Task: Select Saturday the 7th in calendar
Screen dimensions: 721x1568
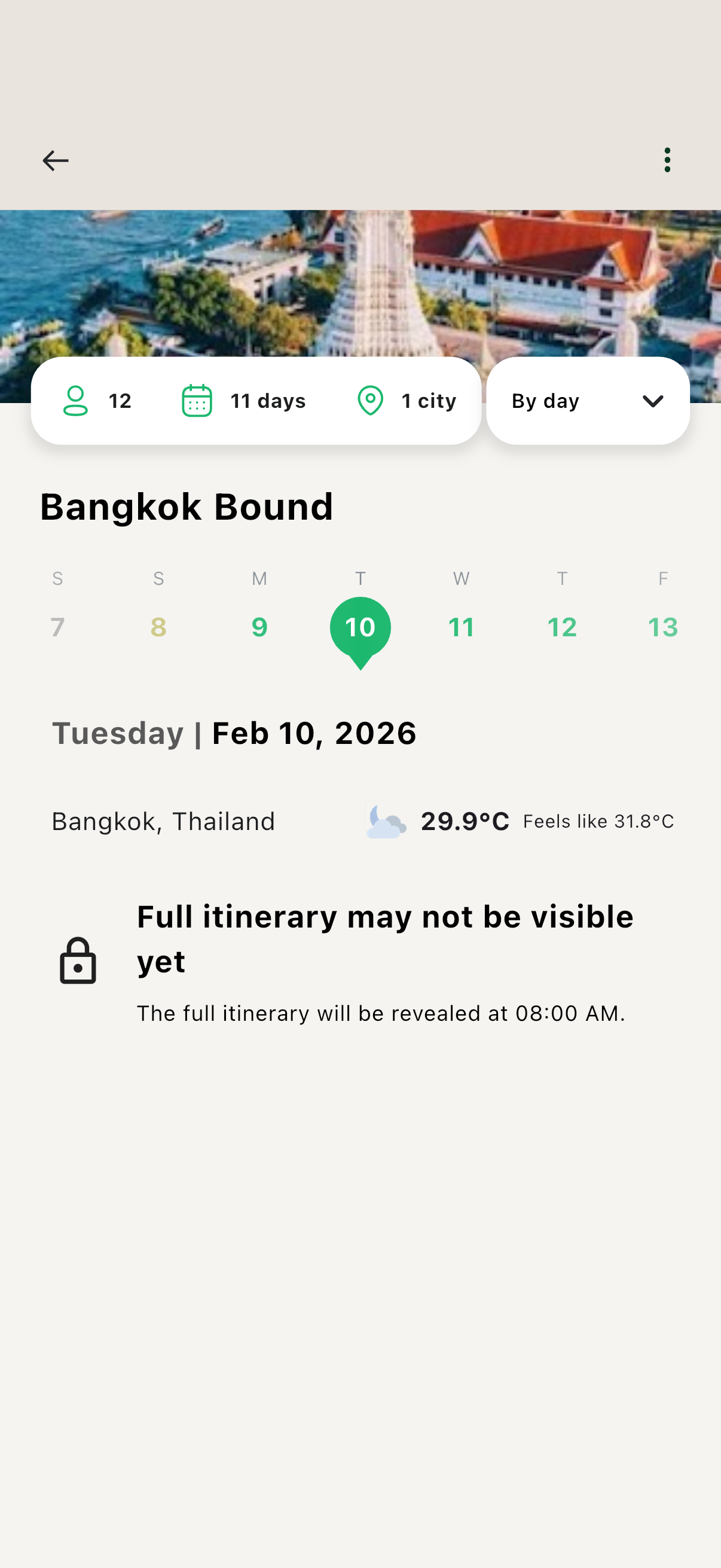Action: (x=58, y=626)
